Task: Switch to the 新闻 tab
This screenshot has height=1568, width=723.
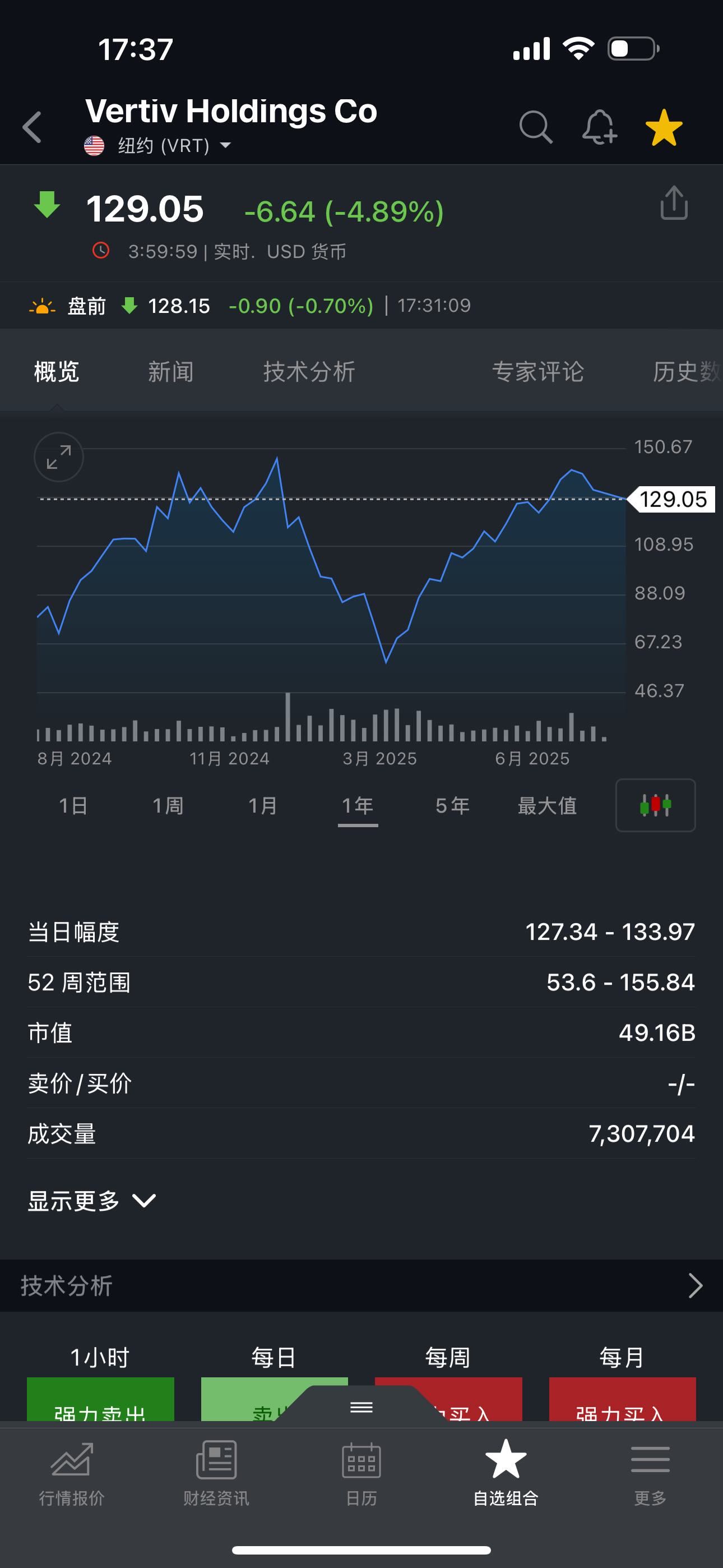Action: (x=171, y=371)
